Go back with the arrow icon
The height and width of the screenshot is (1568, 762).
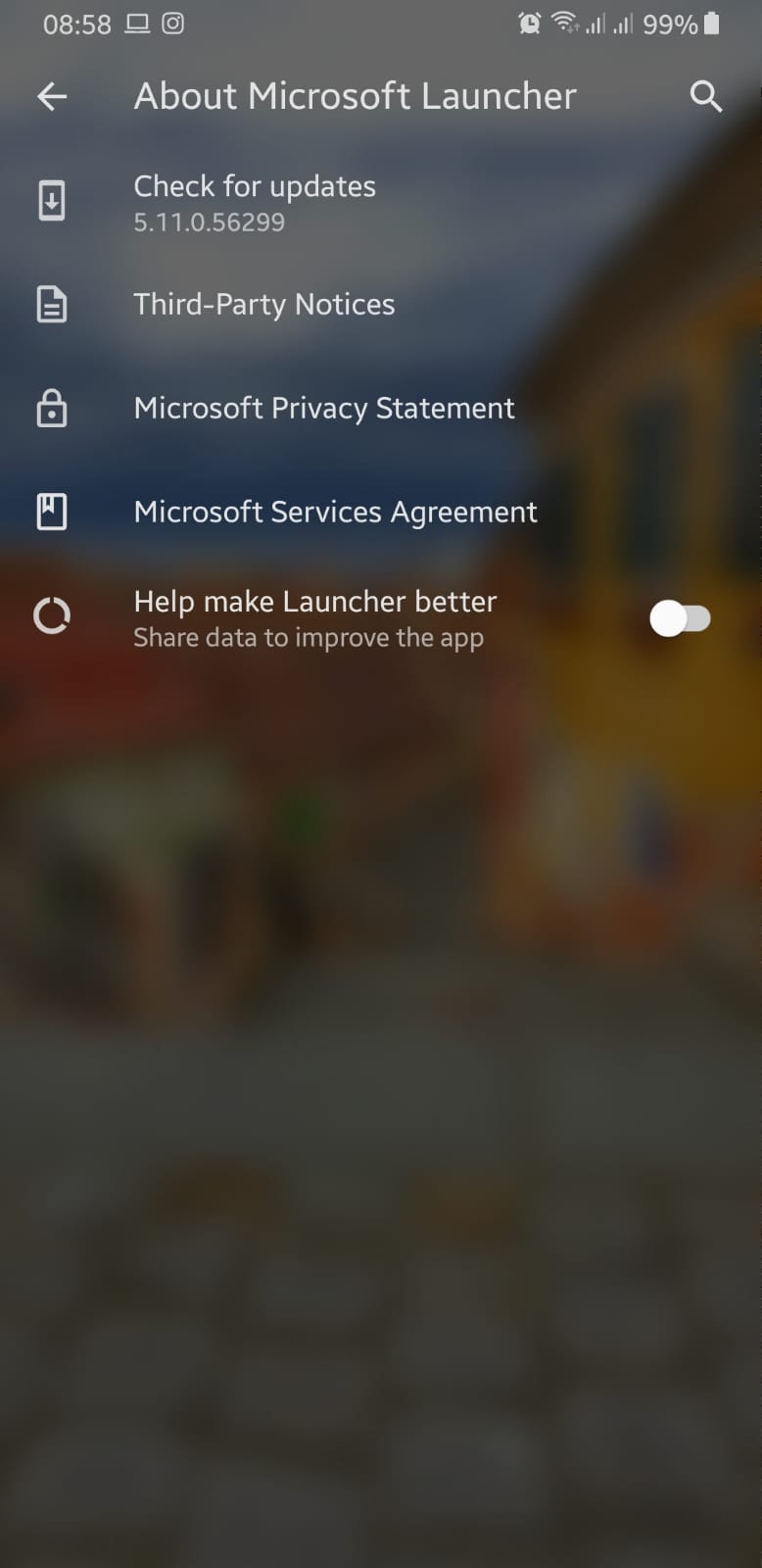pos(52,96)
